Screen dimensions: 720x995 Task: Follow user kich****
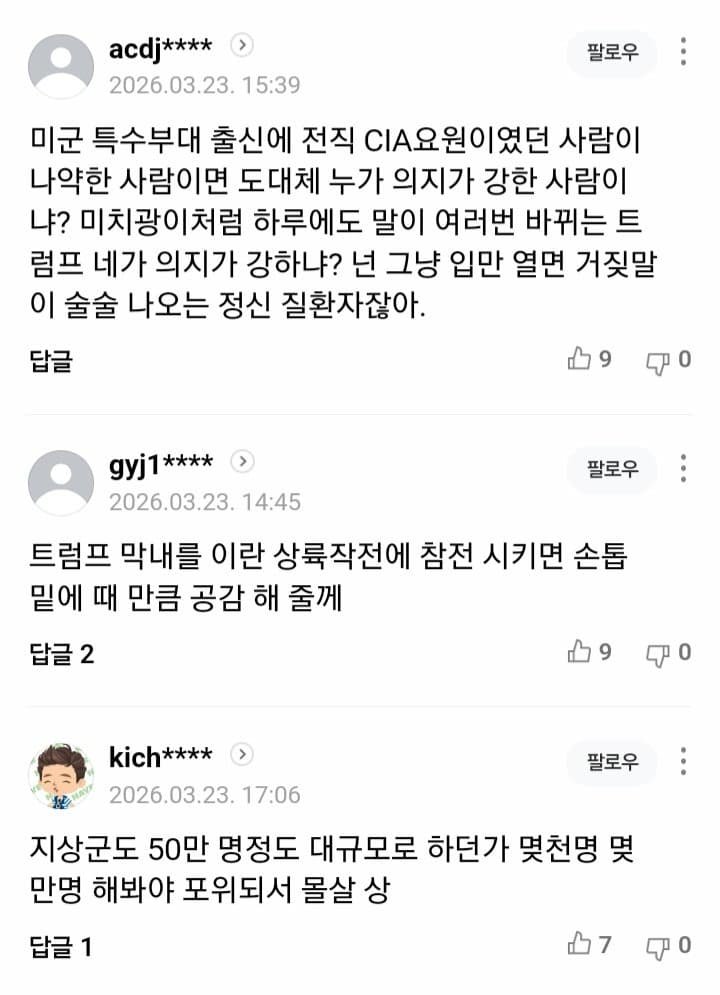(x=612, y=763)
